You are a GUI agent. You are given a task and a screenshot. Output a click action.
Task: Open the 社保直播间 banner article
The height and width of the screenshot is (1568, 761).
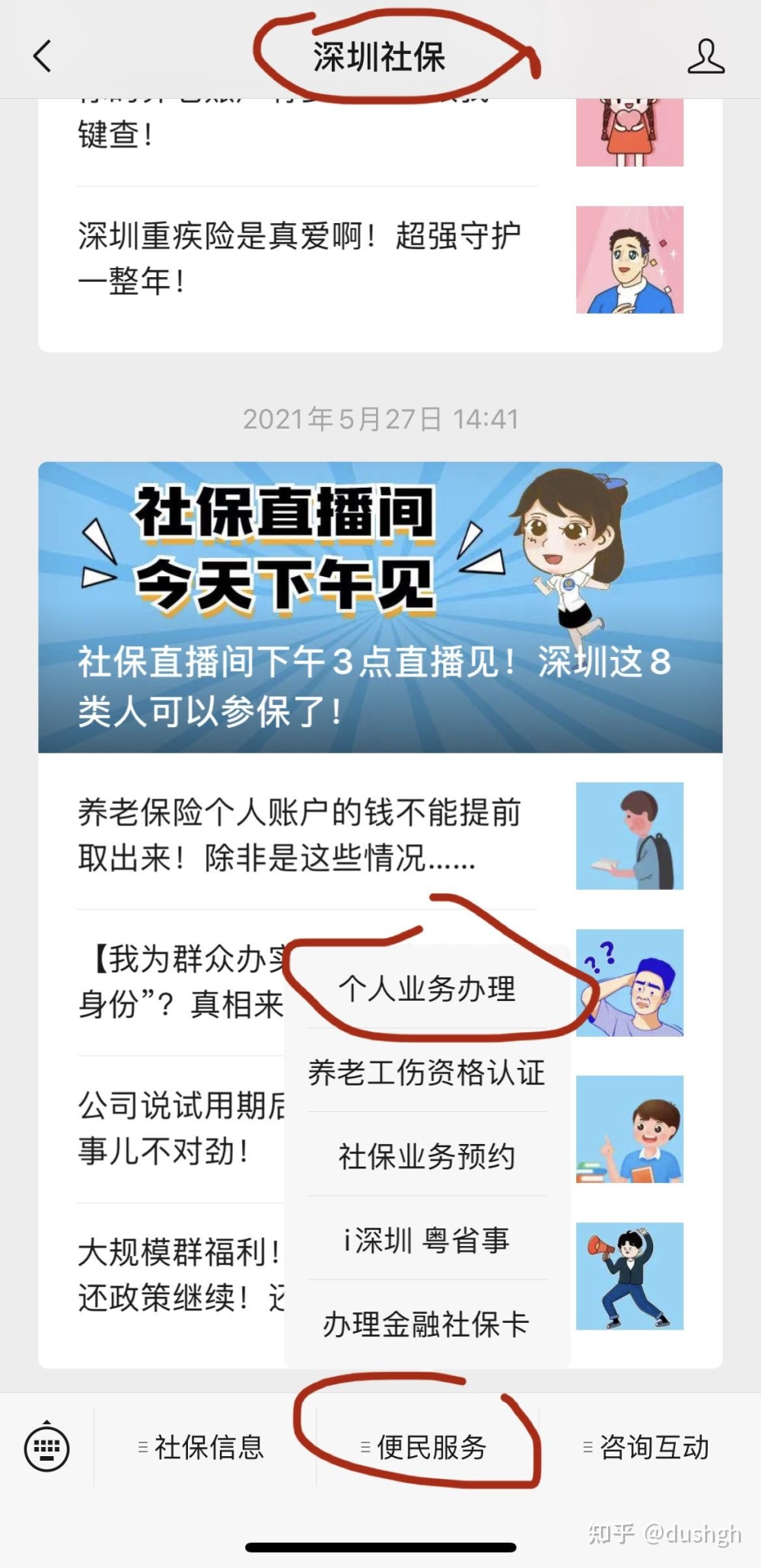[x=380, y=607]
